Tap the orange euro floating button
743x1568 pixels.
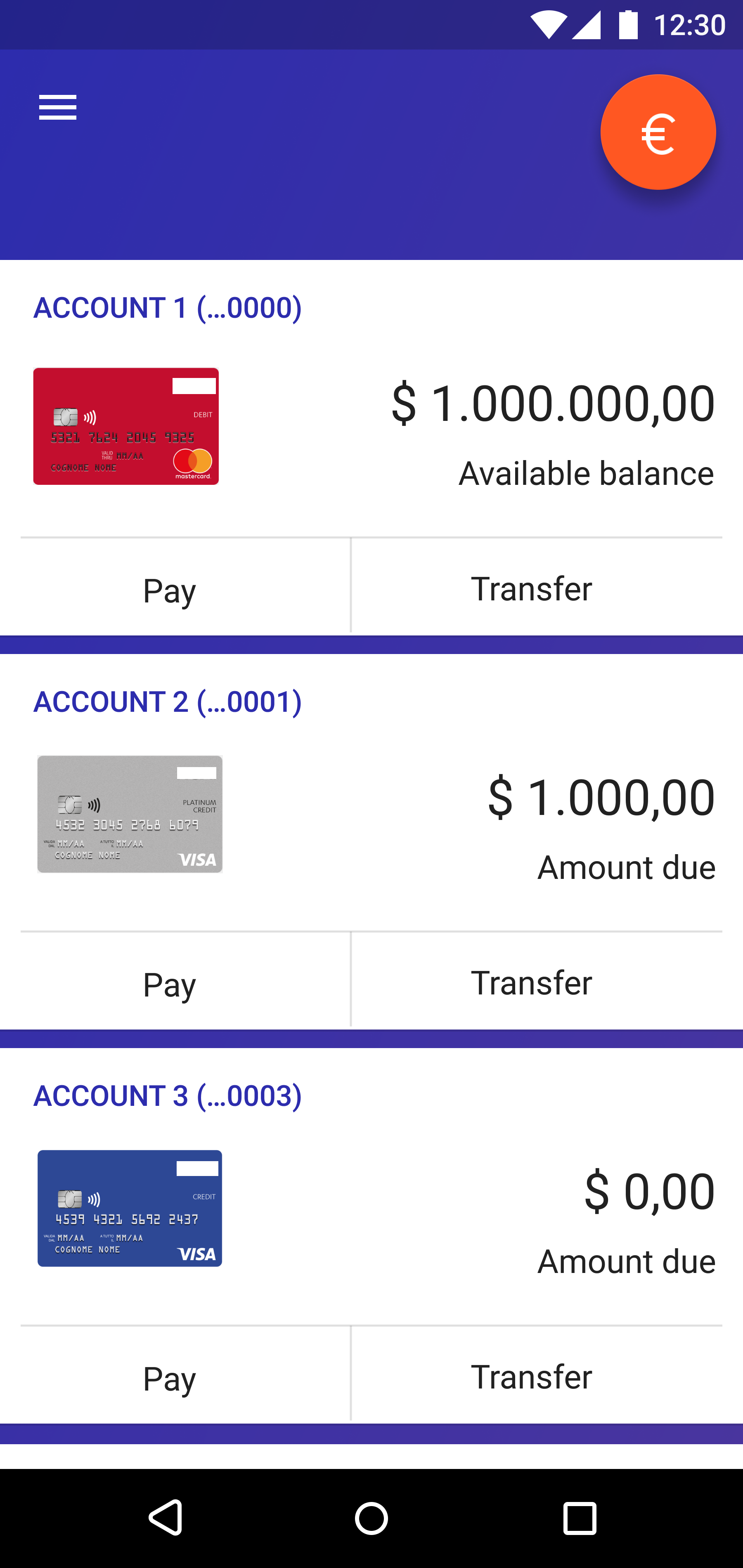(658, 132)
